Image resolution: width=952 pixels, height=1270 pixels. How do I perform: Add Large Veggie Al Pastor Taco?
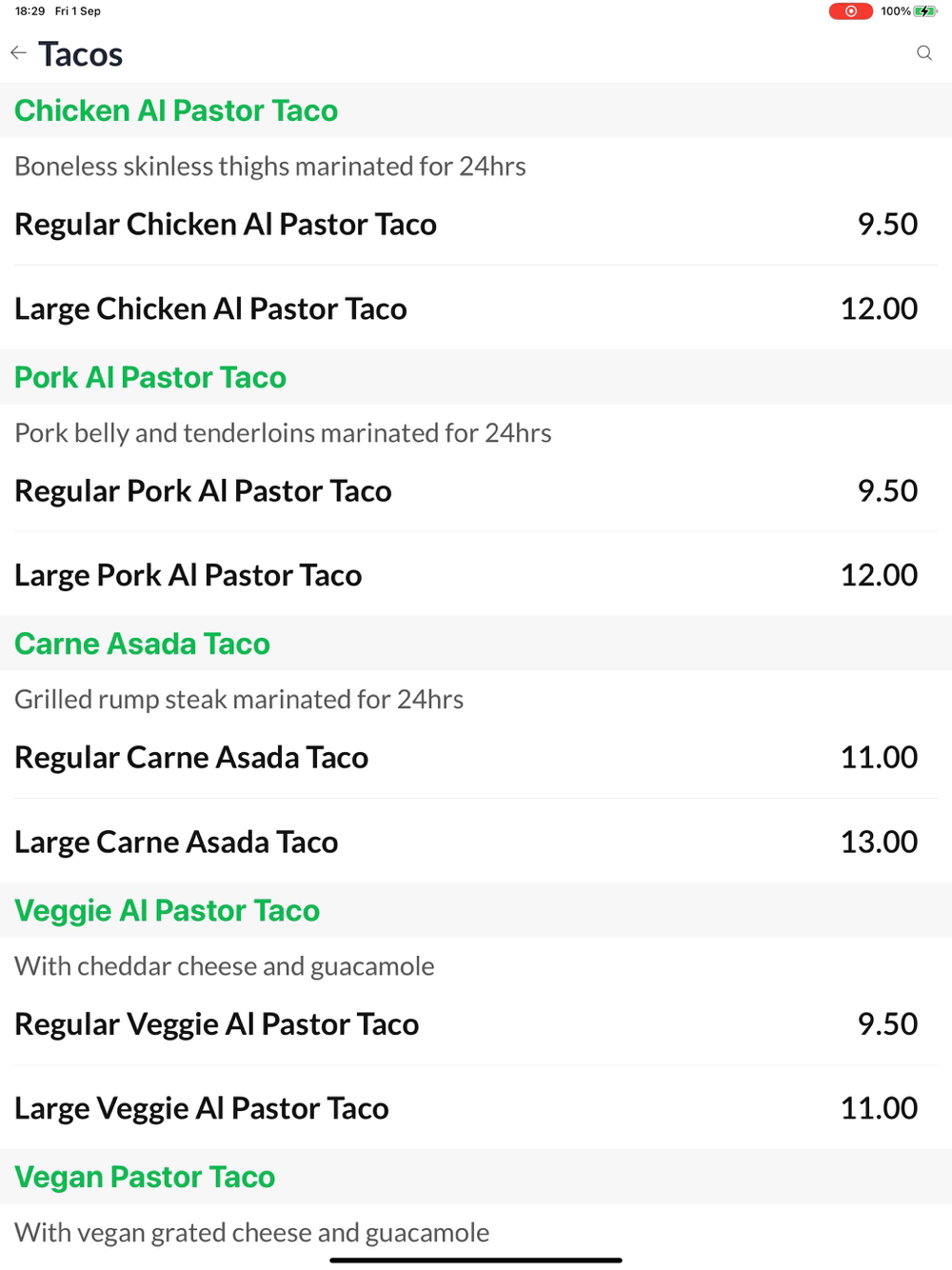(x=201, y=1109)
